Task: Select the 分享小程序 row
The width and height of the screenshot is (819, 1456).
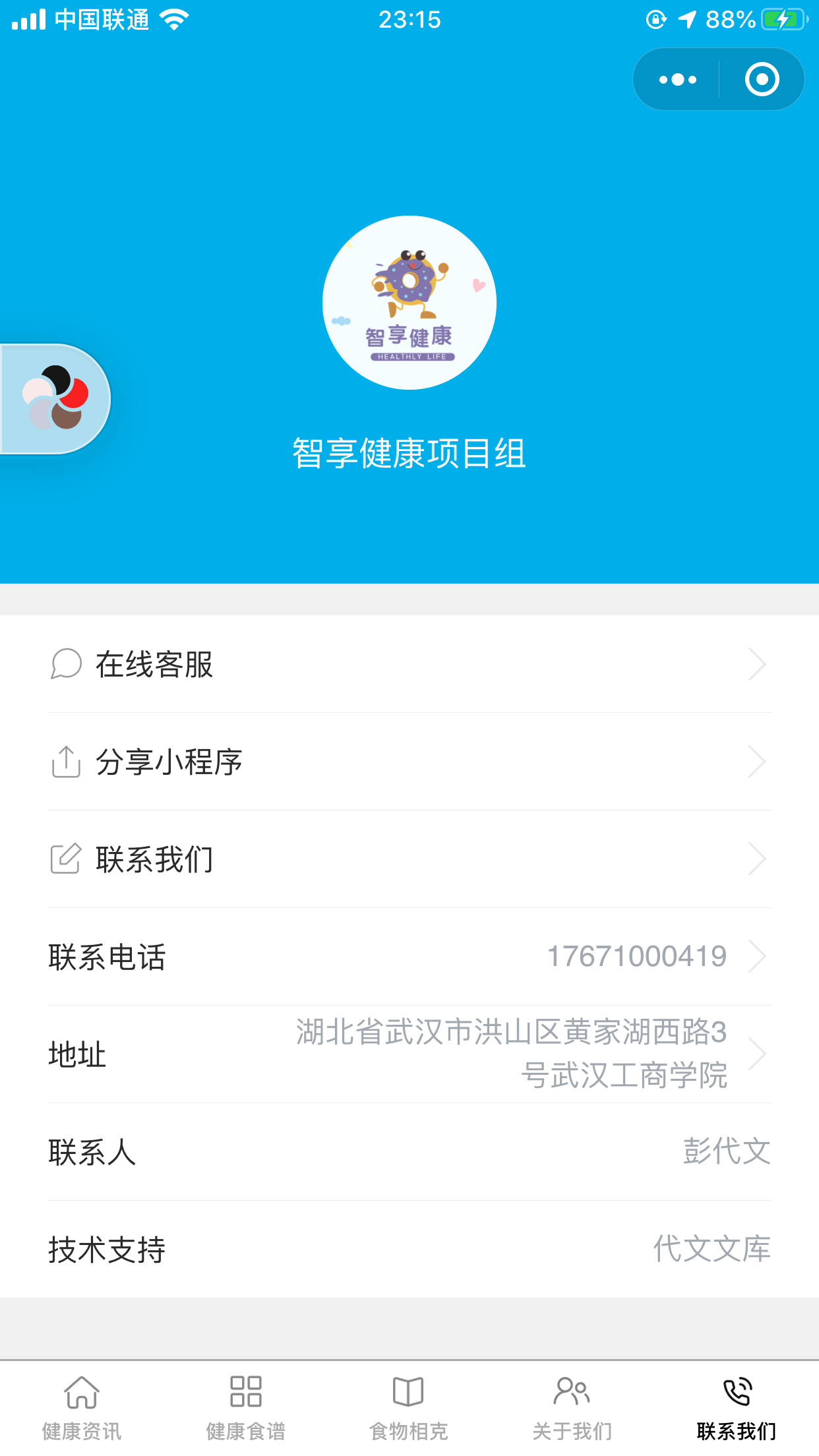Action: [409, 762]
